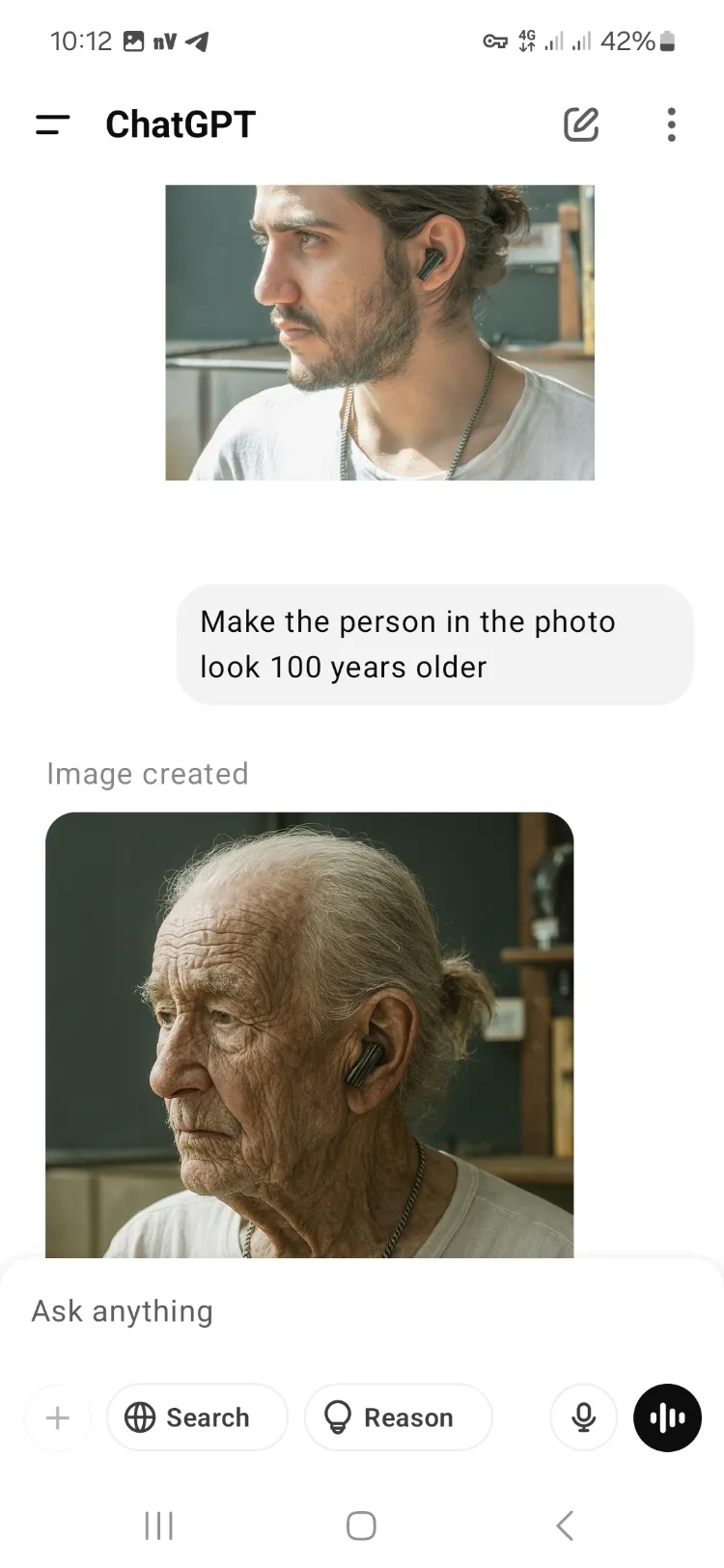Tap the plus attachment button
The height and width of the screenshot is (1568, 724).
pyautogui.click(x=58, y=1417)
